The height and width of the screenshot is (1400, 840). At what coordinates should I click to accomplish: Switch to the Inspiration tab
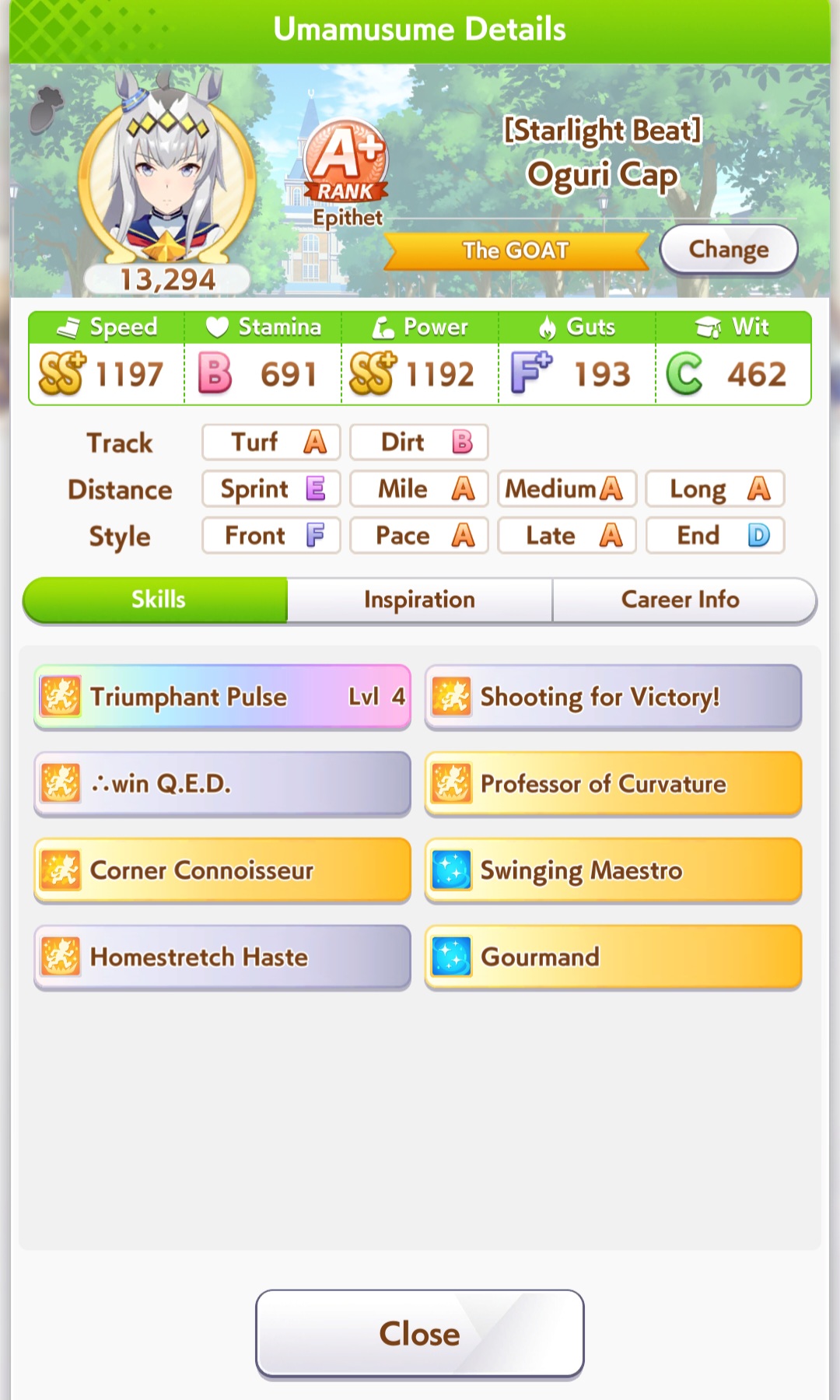(x=420, y=600)
